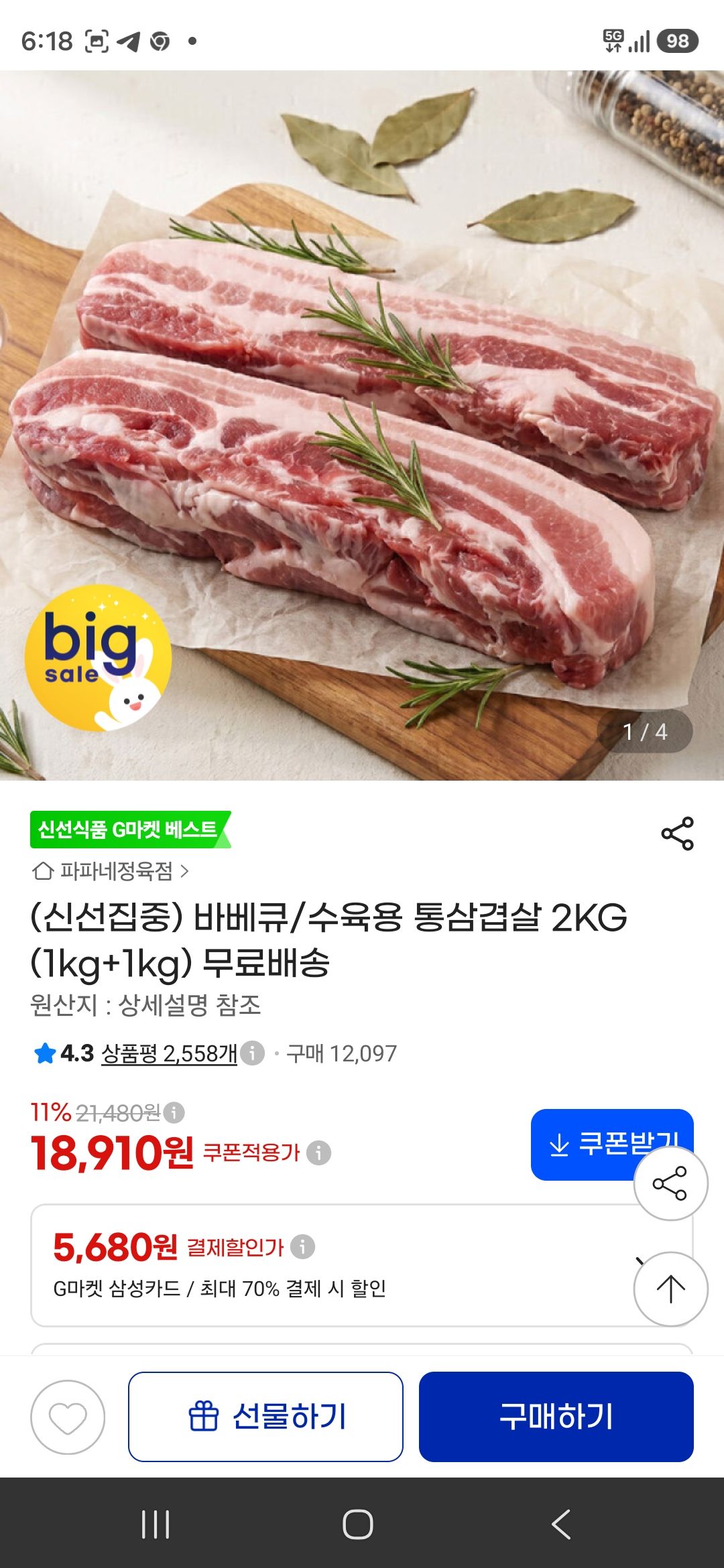Tap the 쿠폰받기 coupon download button
Viewport: 724px width, 1568px height.
click(612, 1144)
